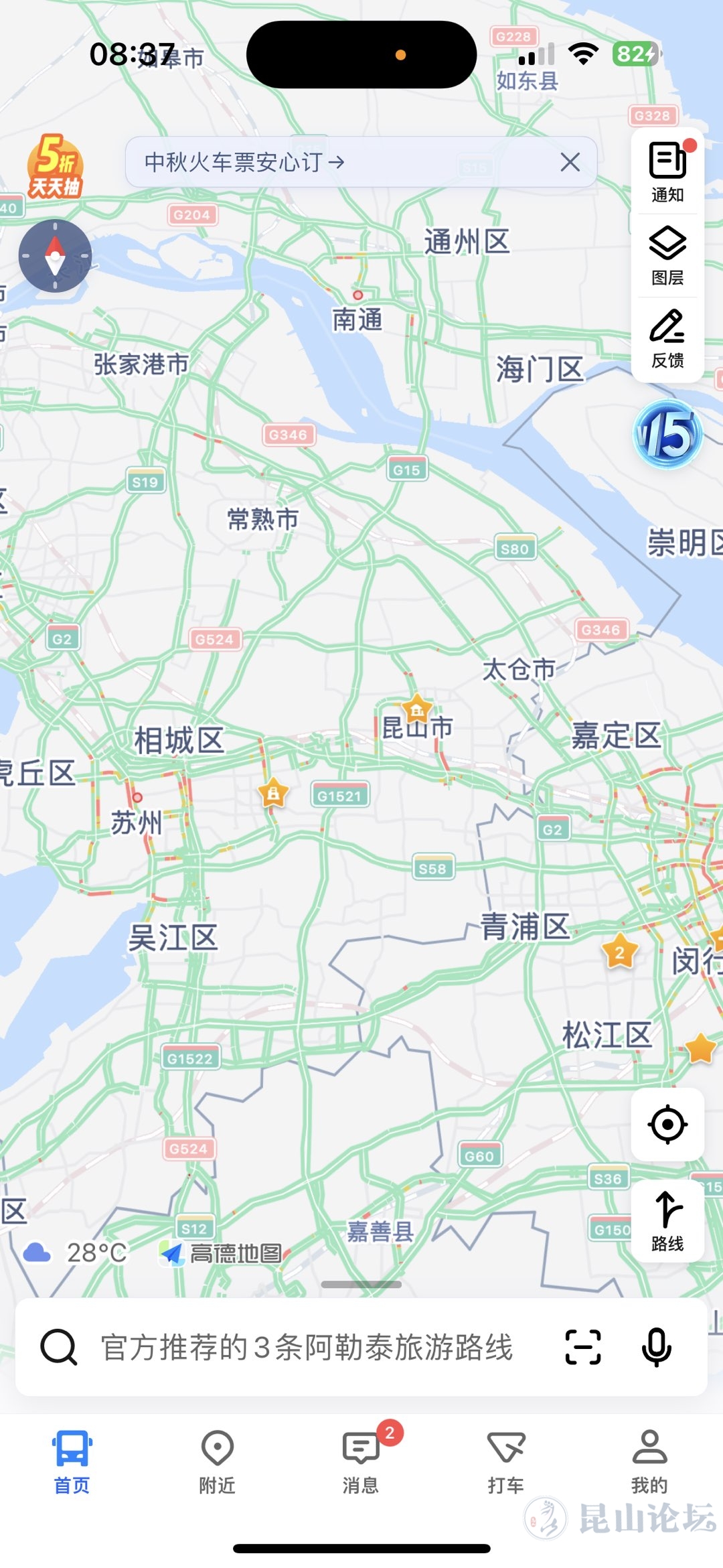Open the 中秋火车票安心订 promotion link
The width and height of the screenshot is (723, 1568).
point(244,162)
